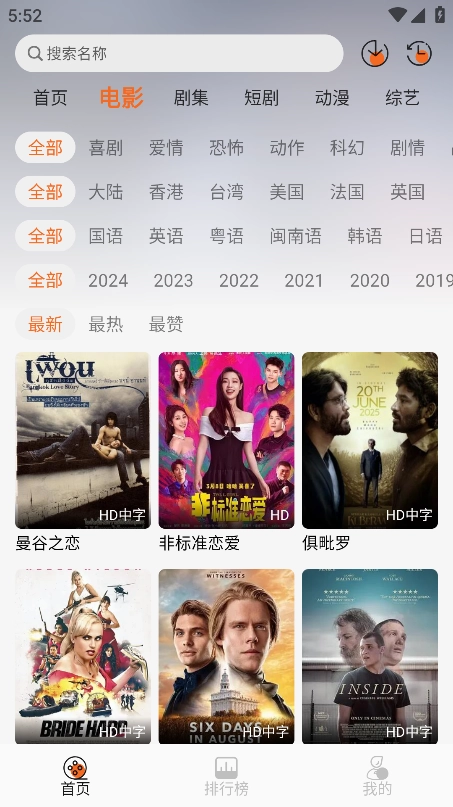Filter movies by 喜剧 genre
453x807 pixels.
(x=106, y=148)
